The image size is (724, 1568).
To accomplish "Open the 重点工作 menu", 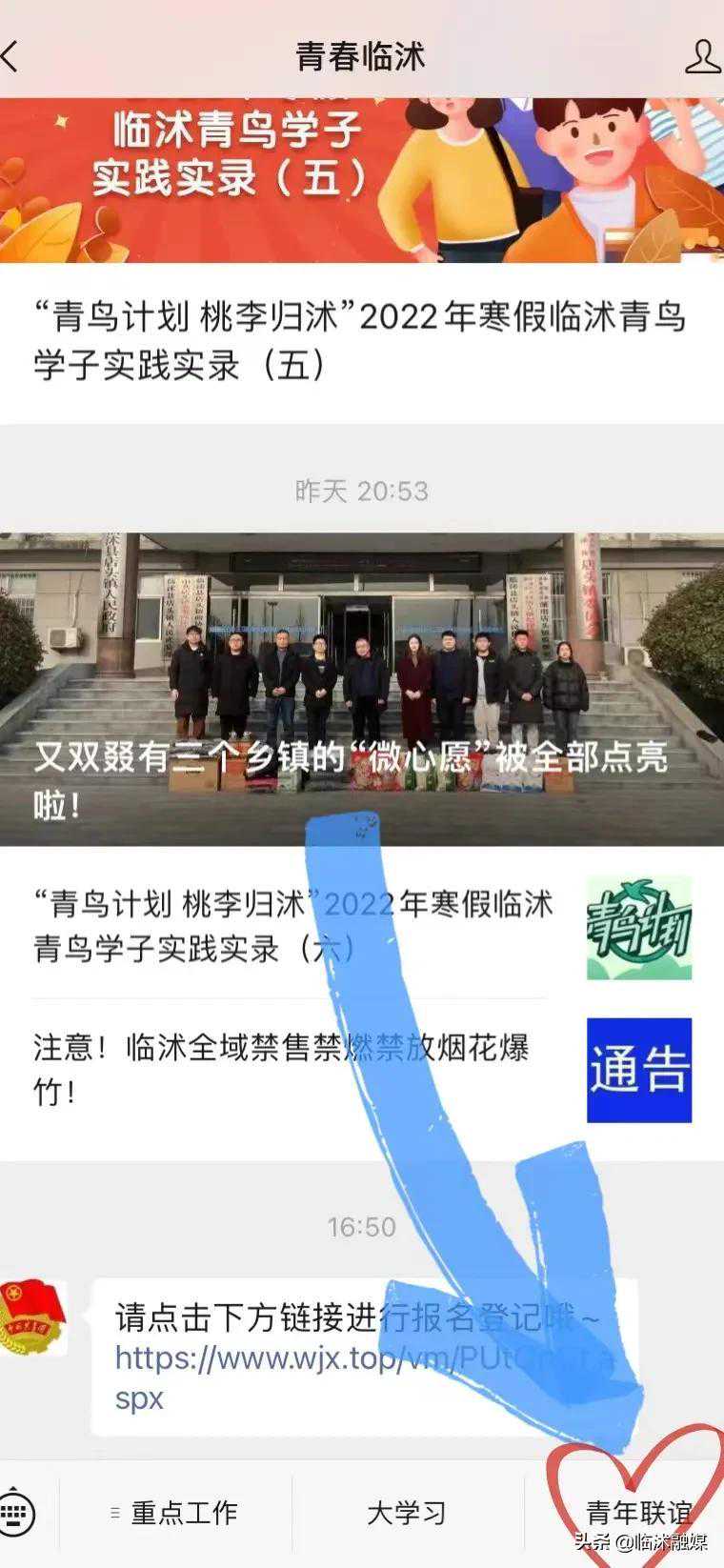I will click(176, 1513).
